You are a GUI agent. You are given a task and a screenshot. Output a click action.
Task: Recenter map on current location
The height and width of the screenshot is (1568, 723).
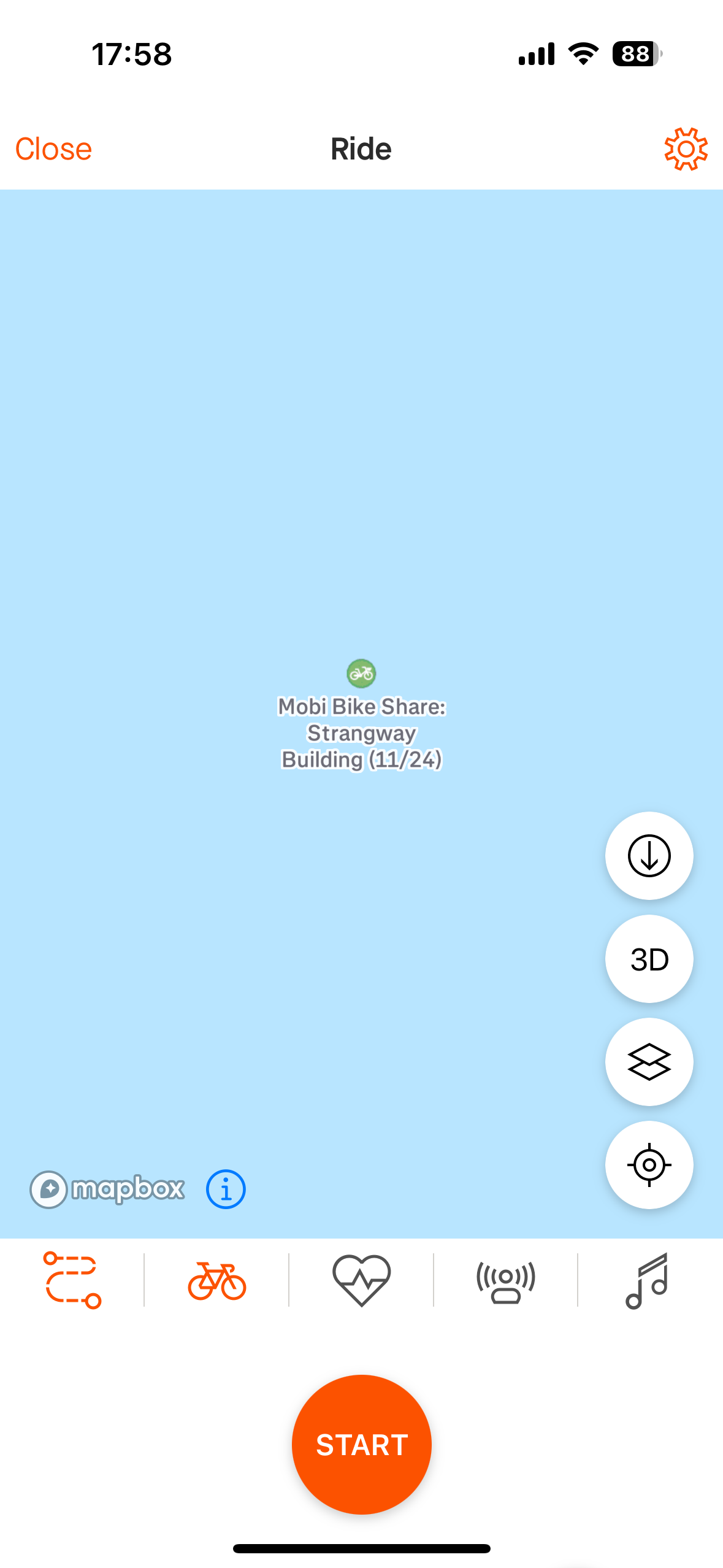click(649, 1165)
